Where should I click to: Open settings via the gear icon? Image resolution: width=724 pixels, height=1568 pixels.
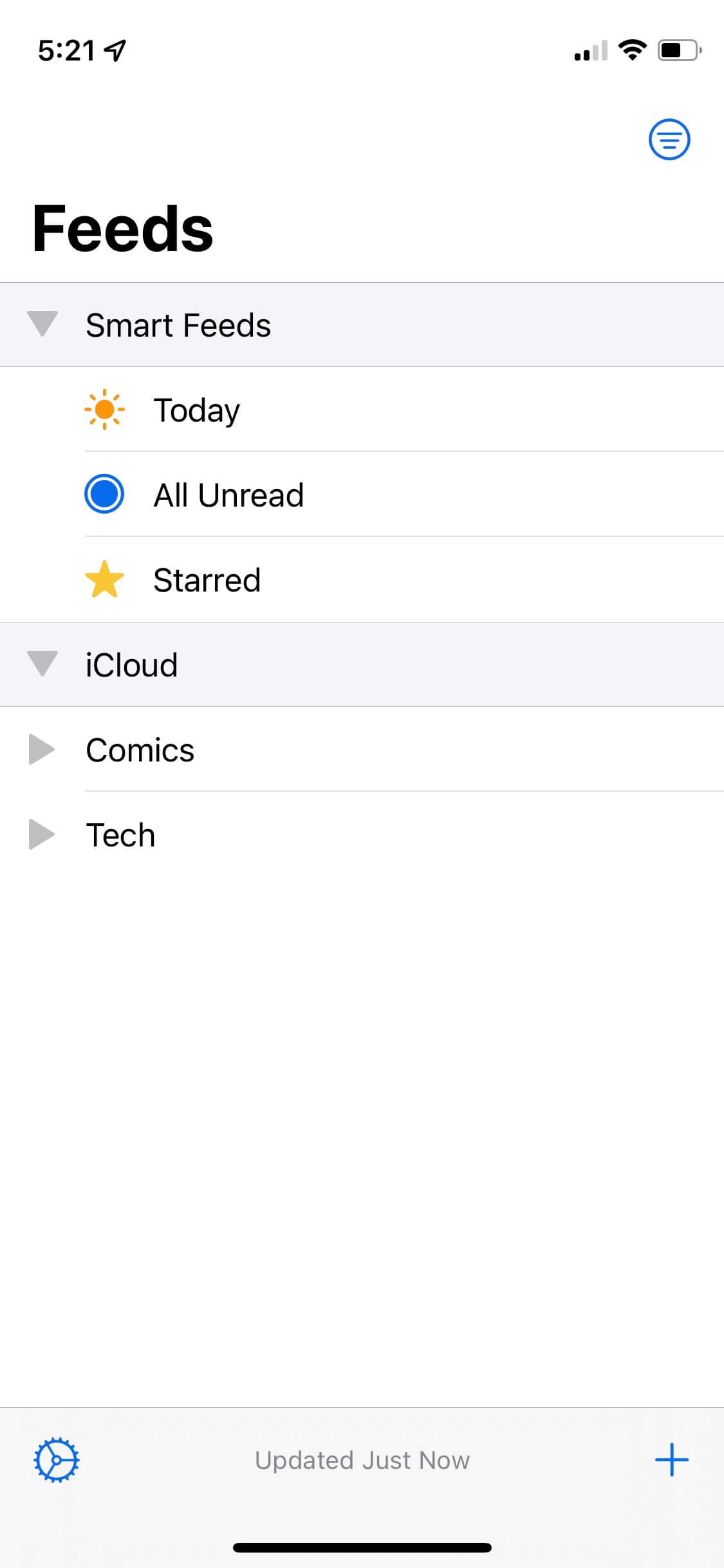pyautogui.click(x=57, y=1460)
